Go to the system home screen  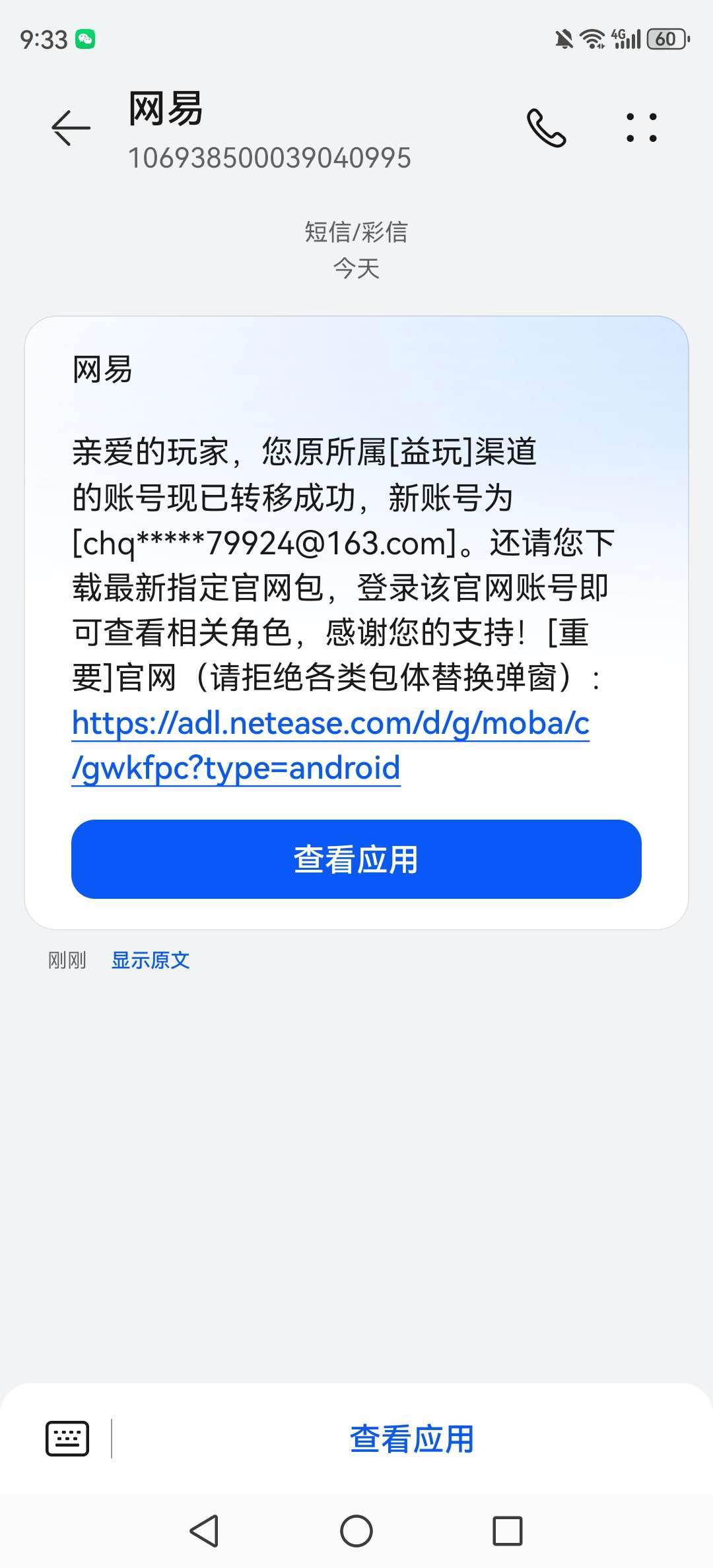356,1531
